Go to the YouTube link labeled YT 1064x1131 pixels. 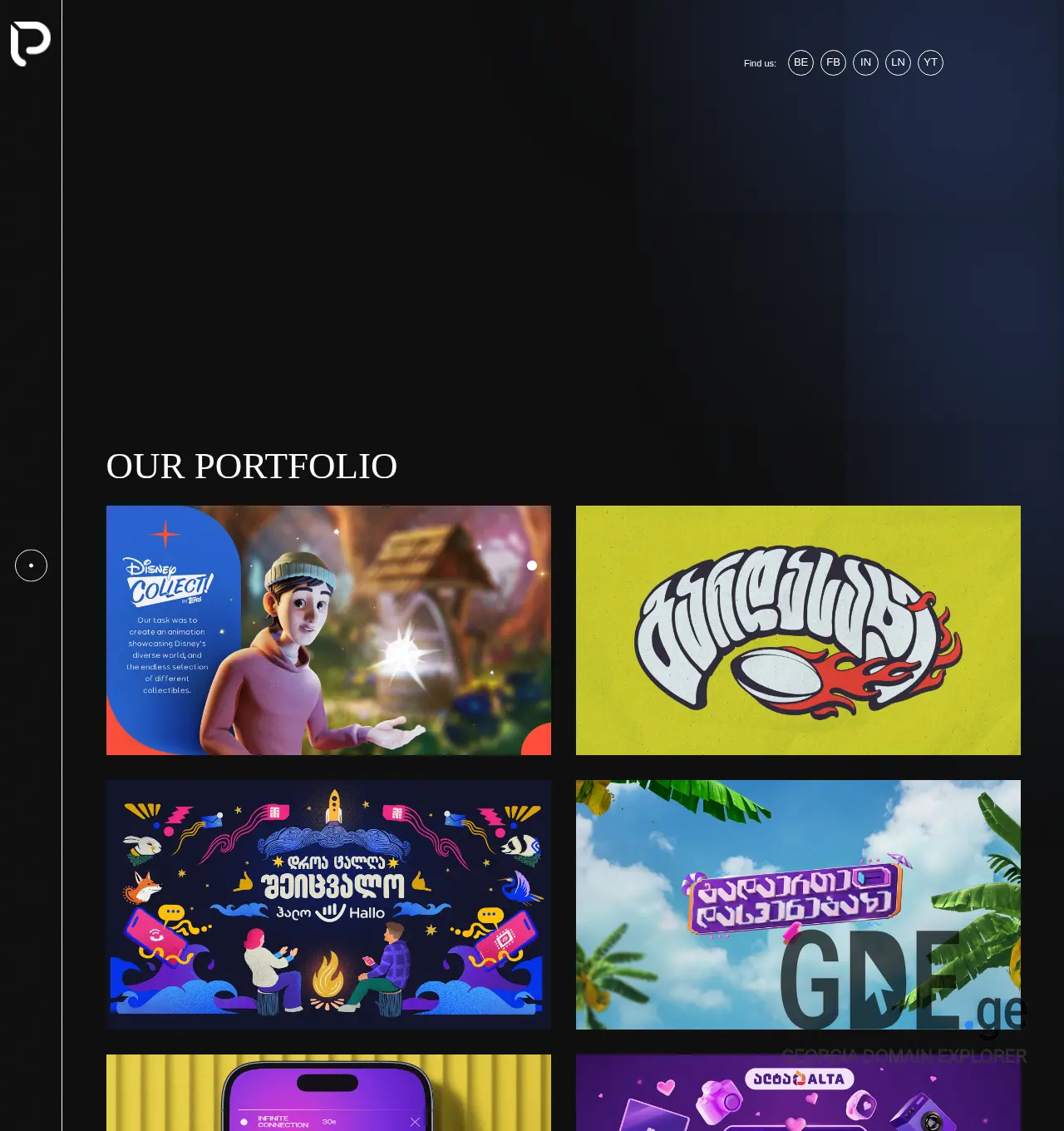pos(930,62)
